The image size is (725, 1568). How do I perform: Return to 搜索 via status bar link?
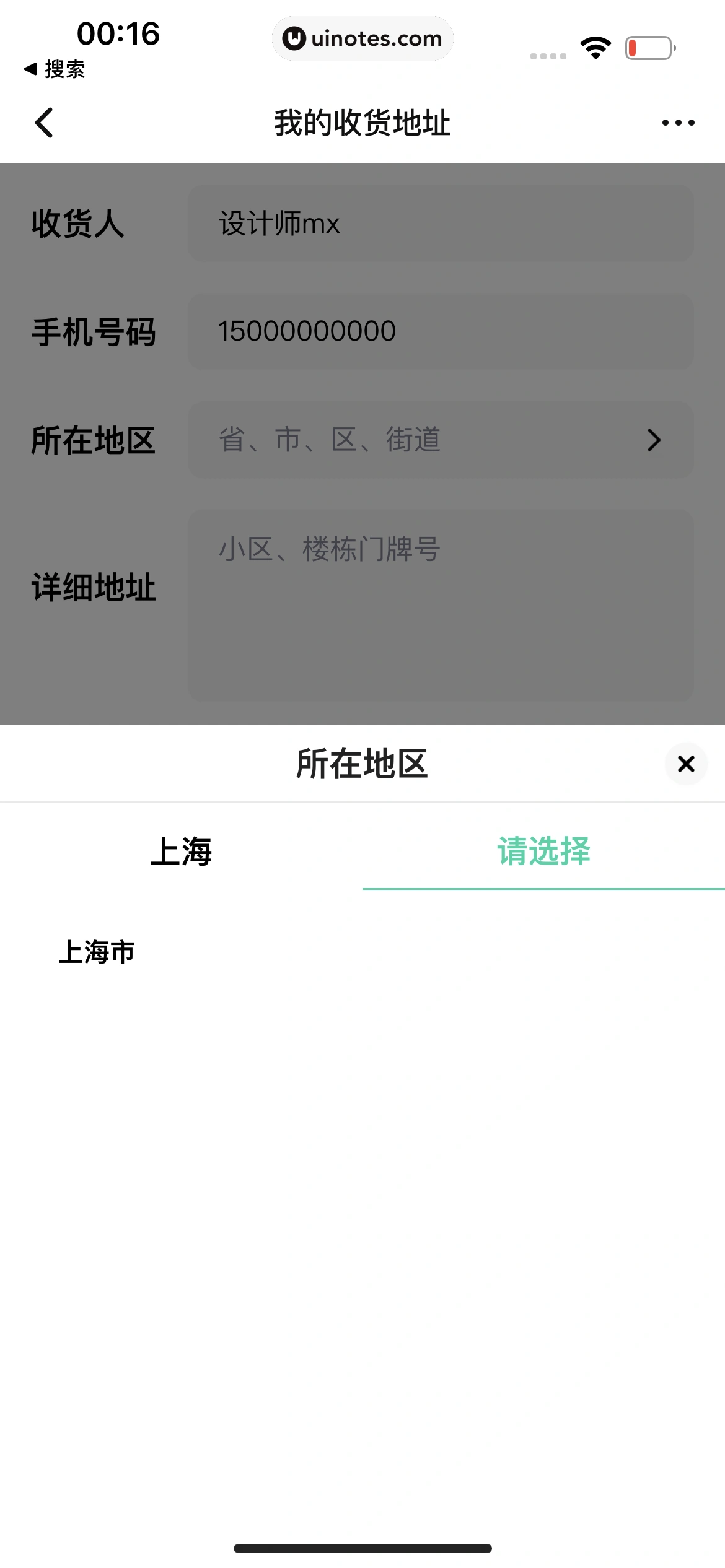tap(55, 69)
